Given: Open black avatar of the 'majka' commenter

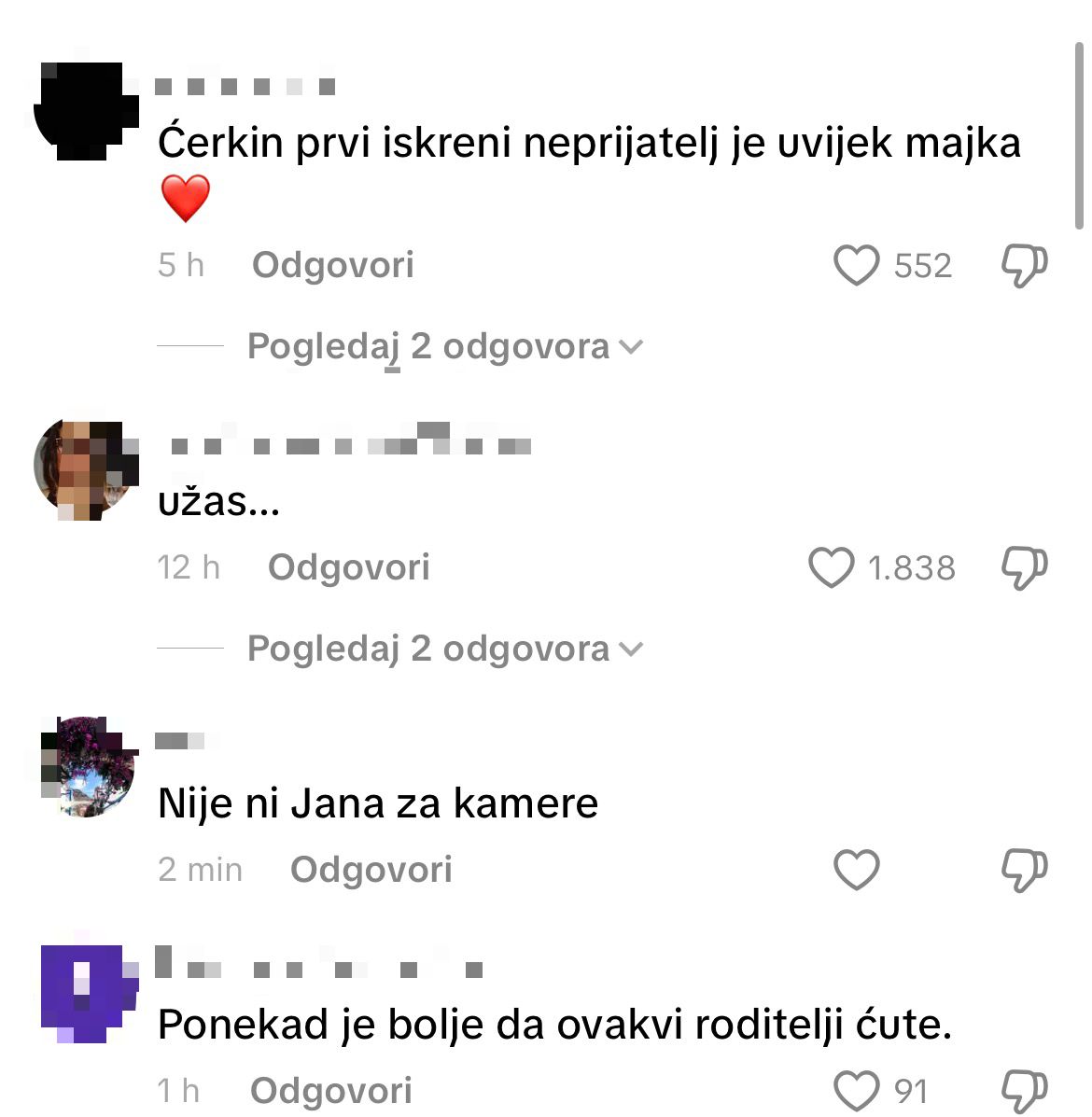Looking at the screenshot, I should [84, 110].
